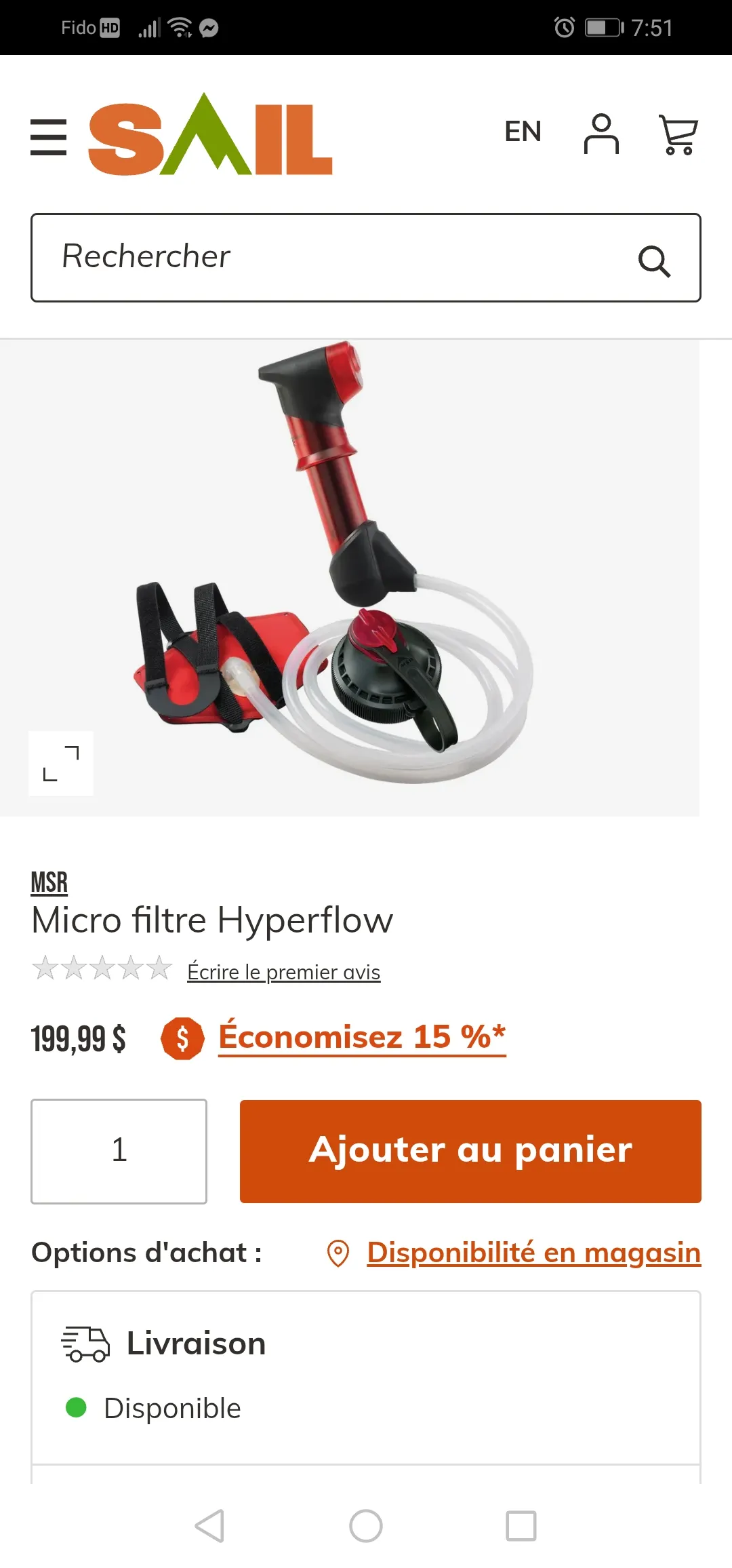Open the hamburger menu
The image size is (732, 1568).
point(49,137)
